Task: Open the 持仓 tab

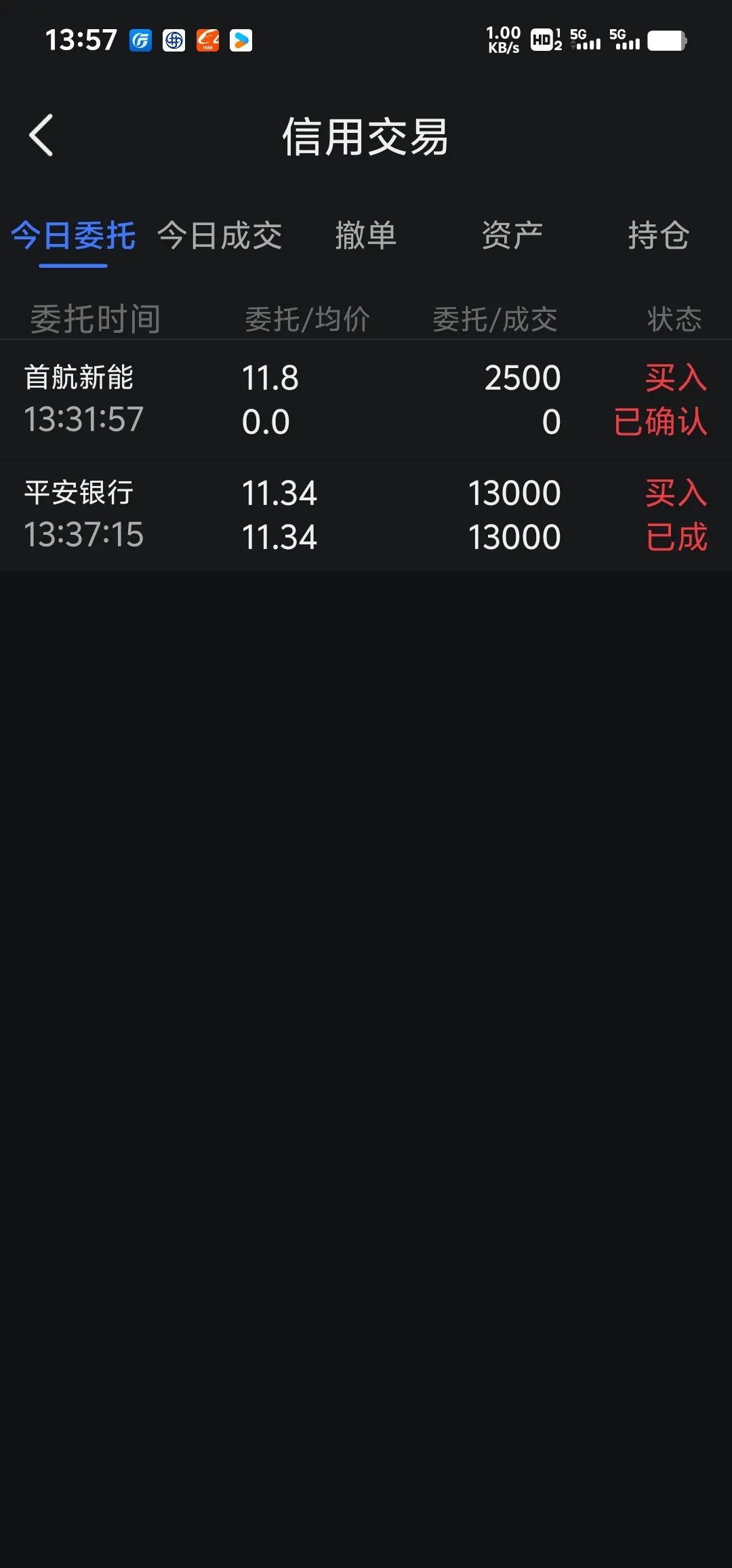Action: tap(657, 236)
